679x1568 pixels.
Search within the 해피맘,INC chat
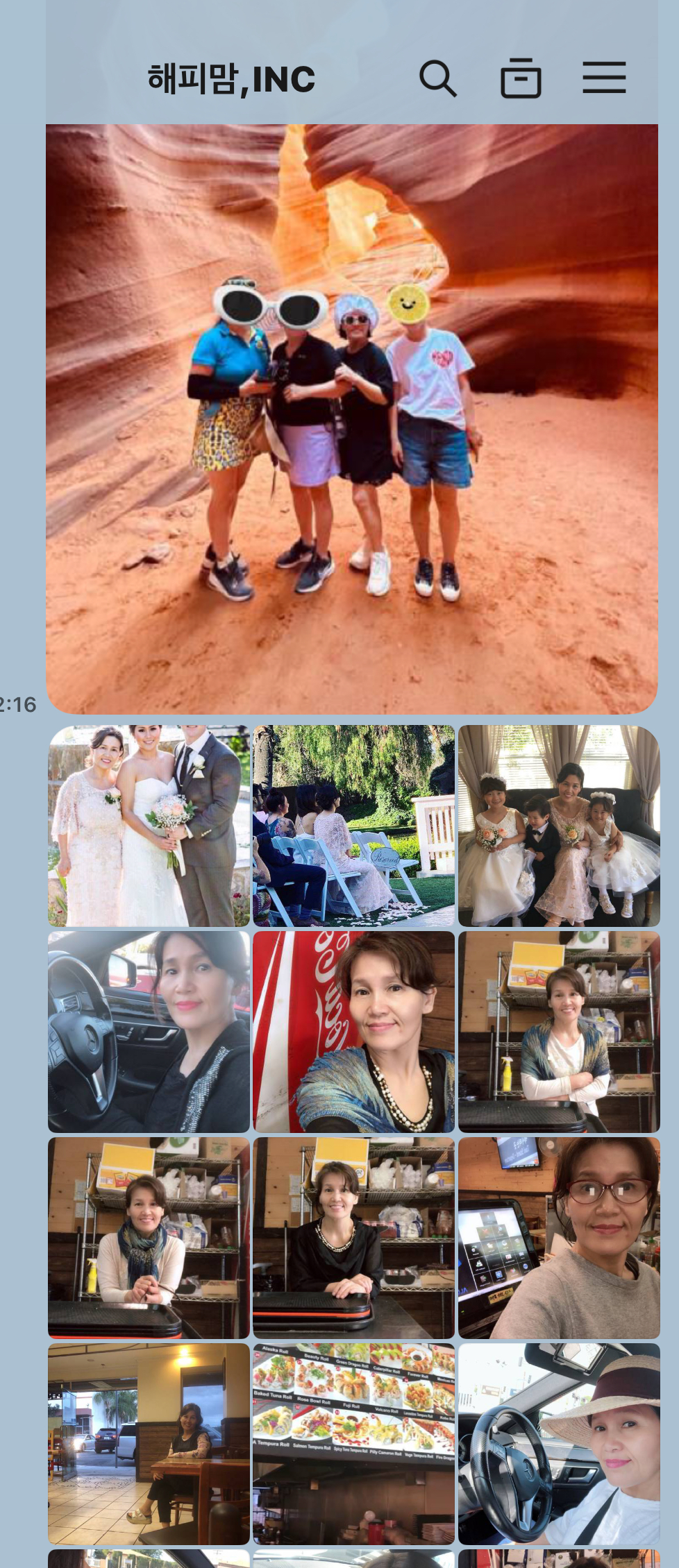(x=437, y=78)
